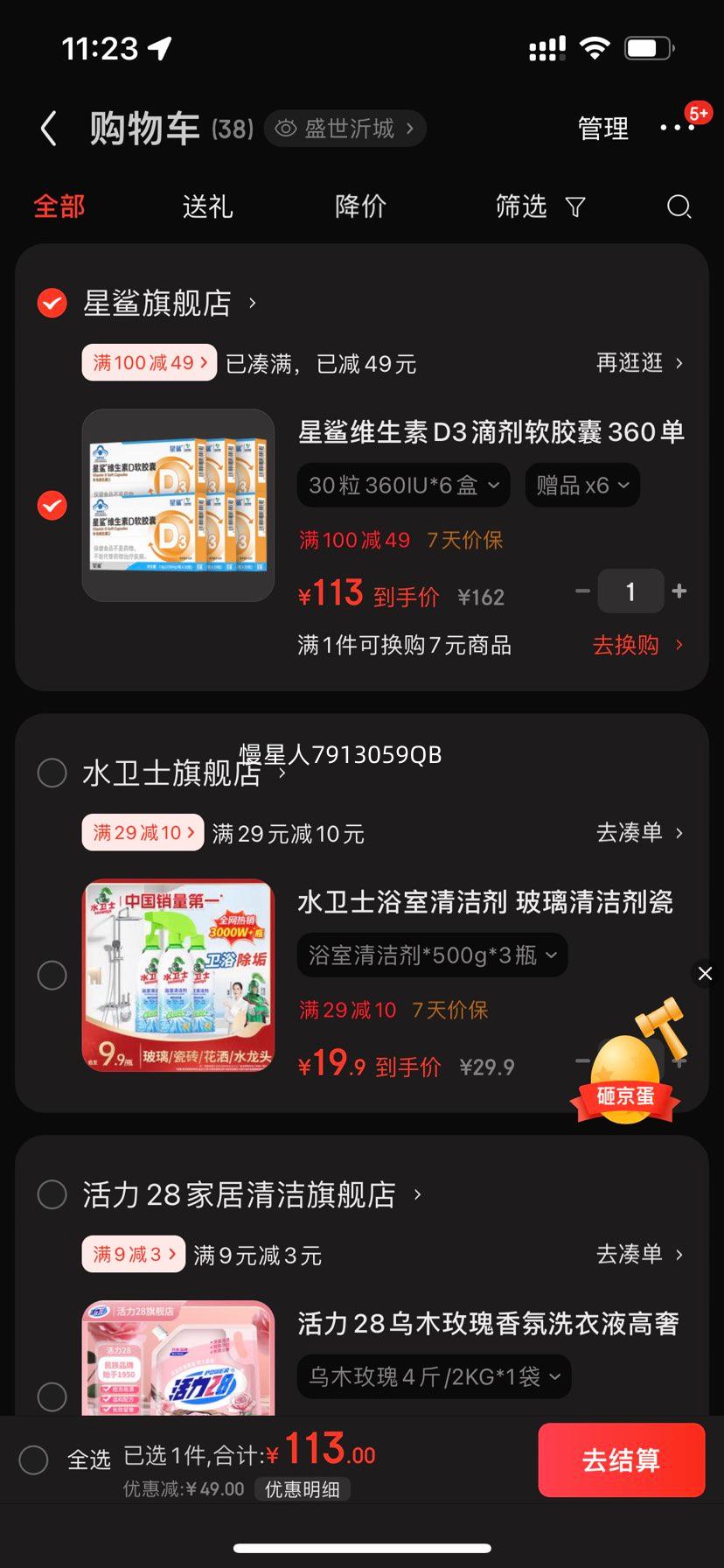Open the 筛选 filter funnel icon
The width and height of the screenshot is (724, 1568).
tap(574, 207)
